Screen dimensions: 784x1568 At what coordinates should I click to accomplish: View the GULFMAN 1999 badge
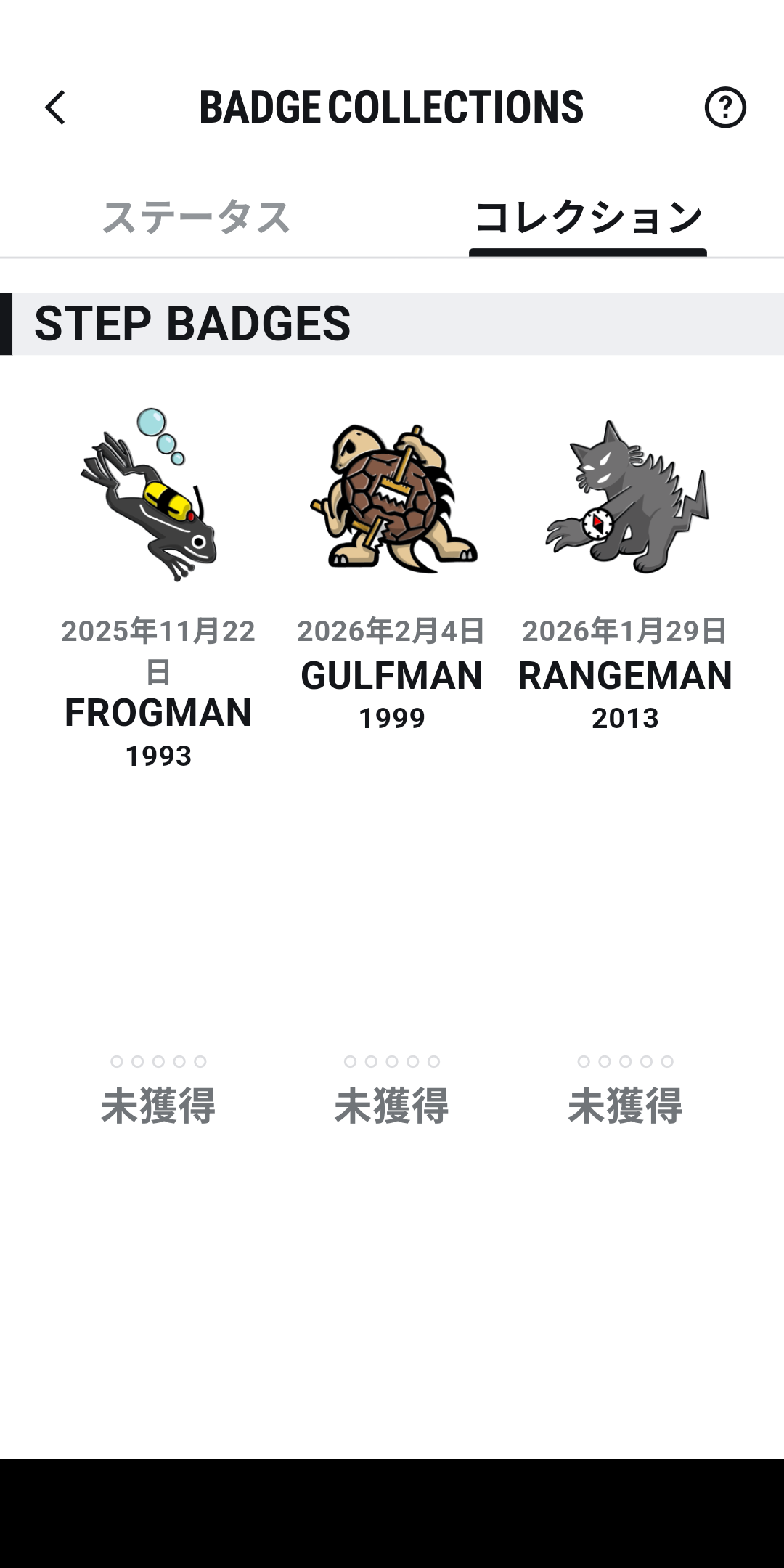[392, 497]
